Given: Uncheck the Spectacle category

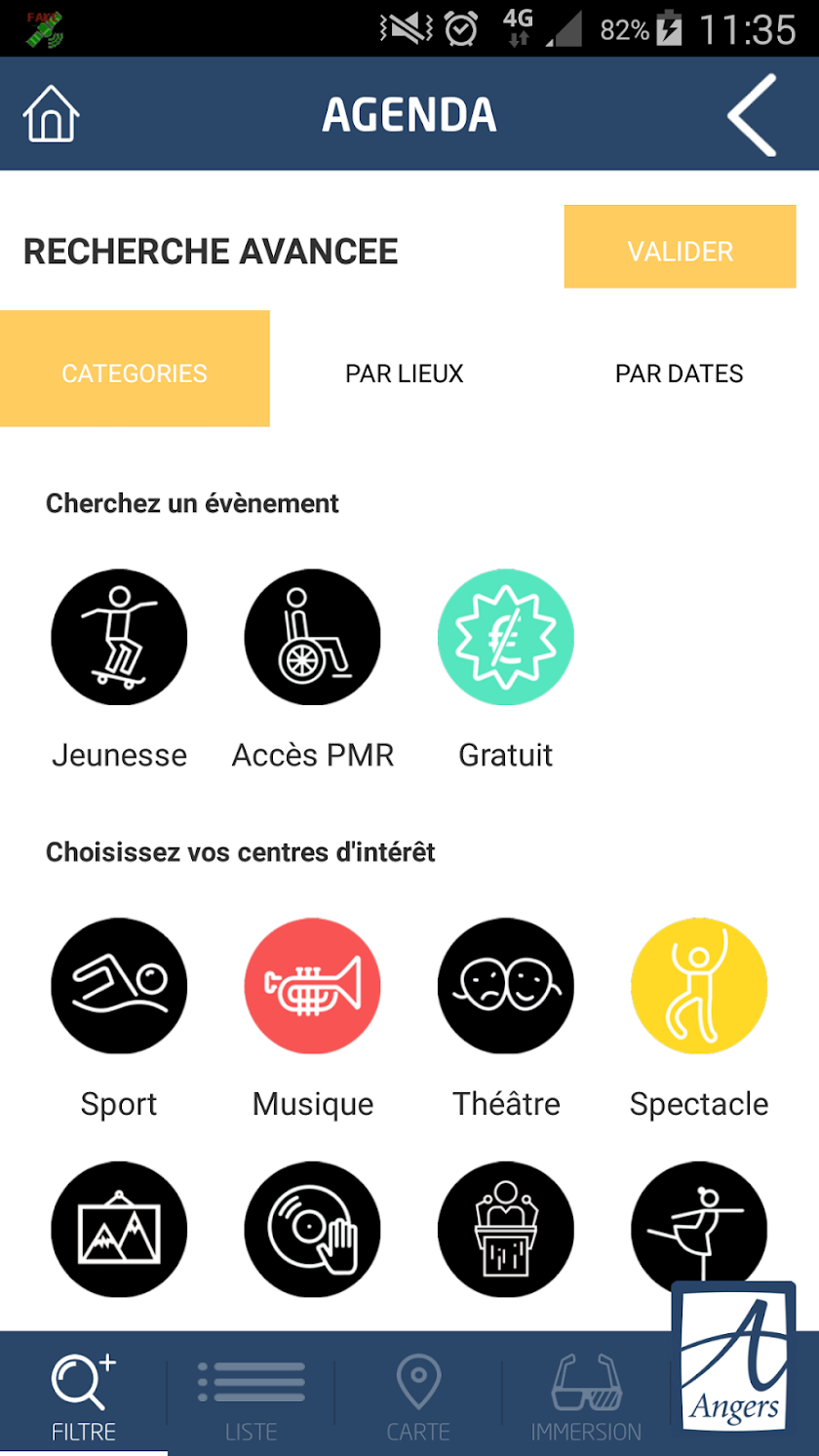Looking at the screenshot, I should [698, 986].
